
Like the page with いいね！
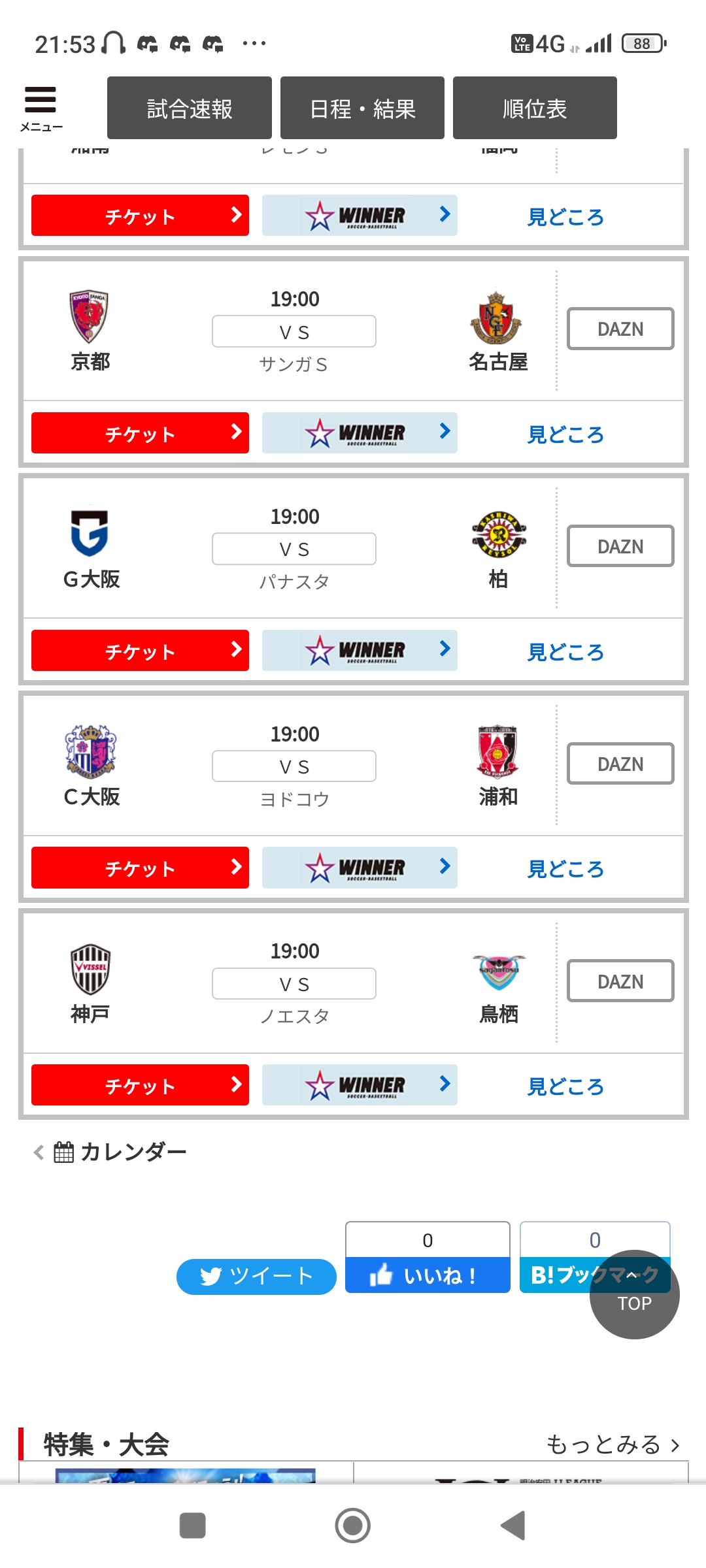click(428, 1275)
